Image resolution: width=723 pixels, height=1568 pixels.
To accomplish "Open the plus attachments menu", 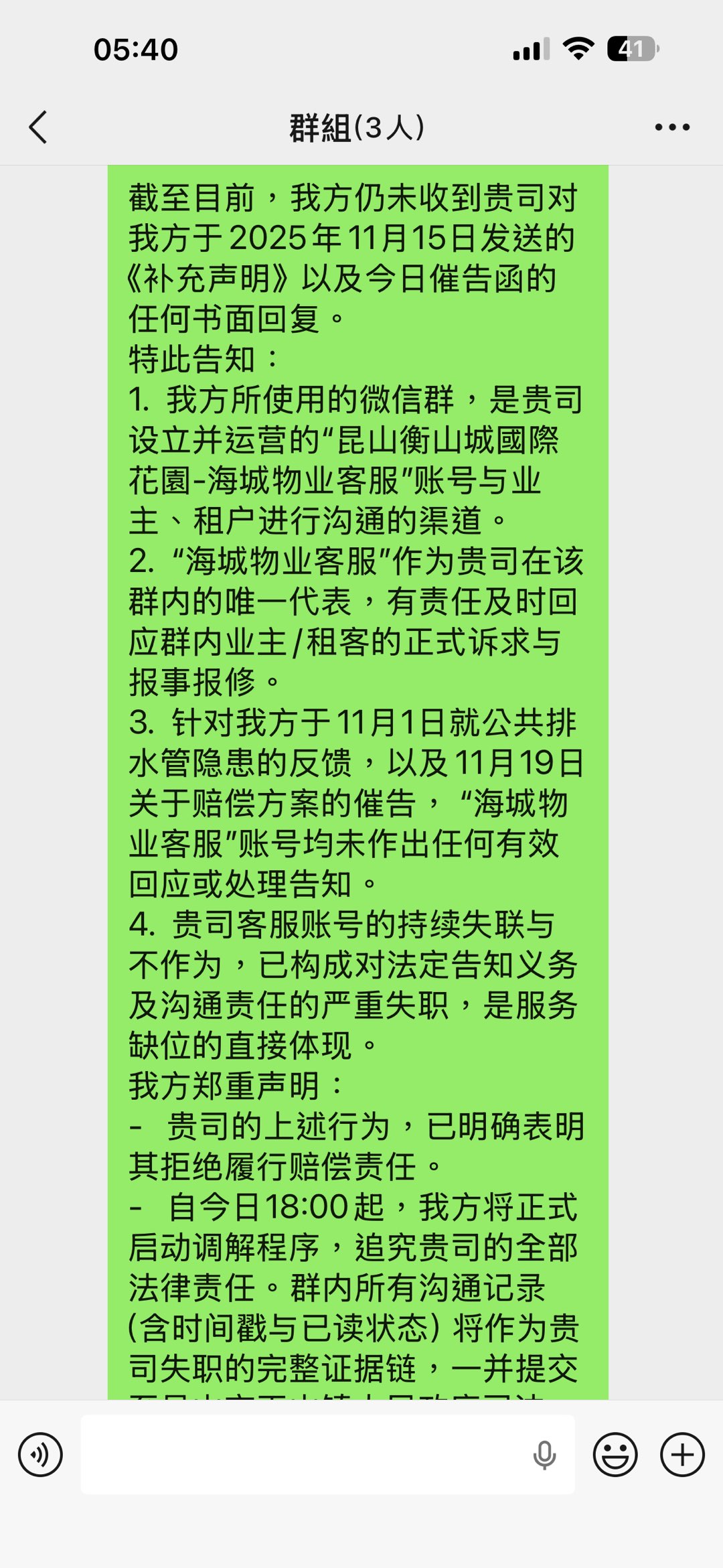I will [682, 1455].
